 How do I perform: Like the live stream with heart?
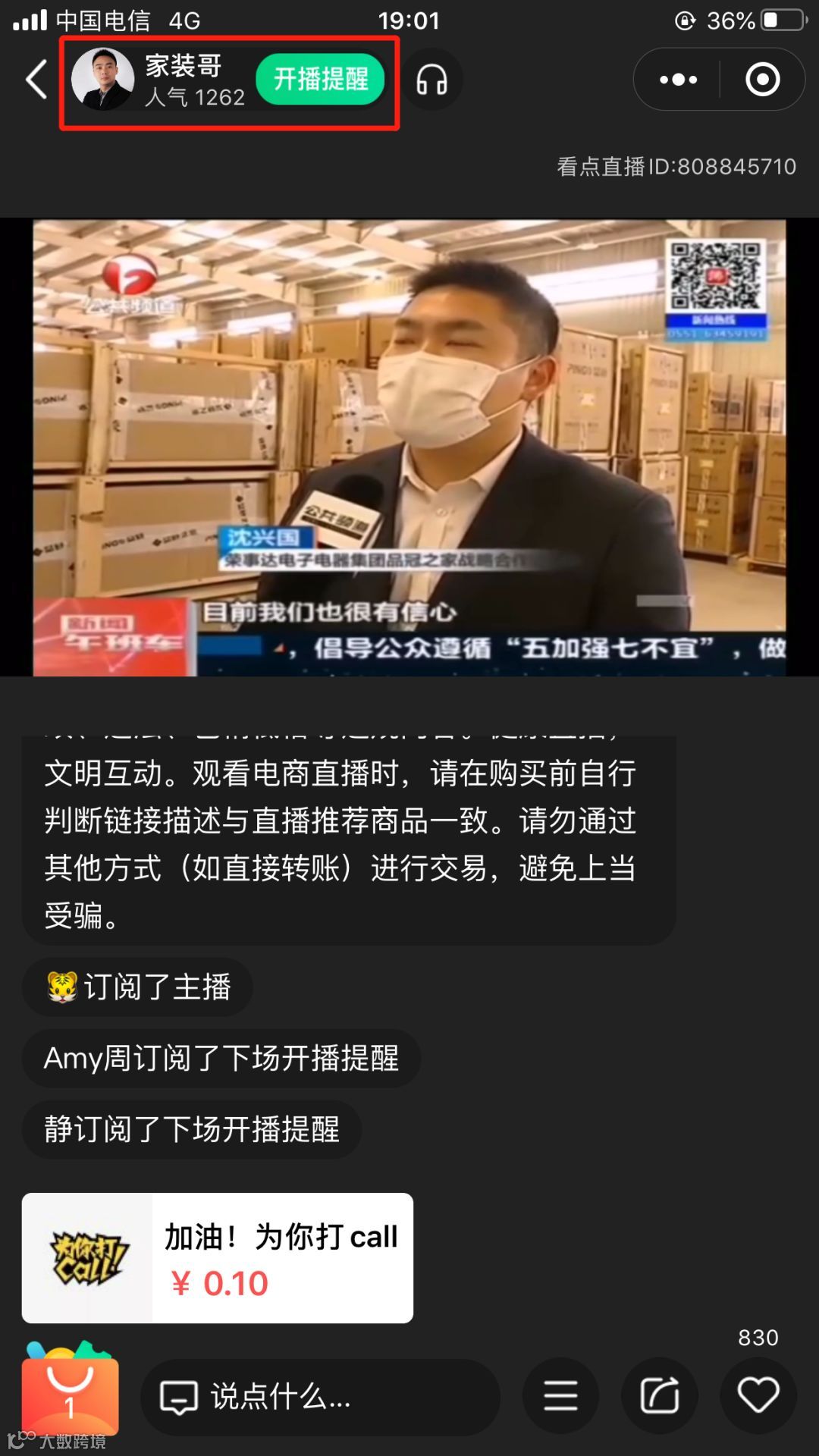coord(758,1396)
